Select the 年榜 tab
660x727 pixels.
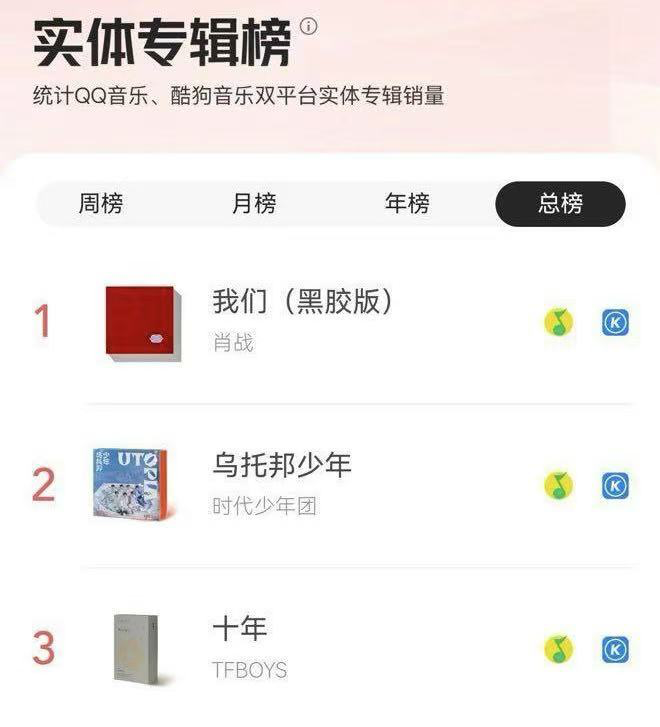pyautogui.click(x=407, y=205)
